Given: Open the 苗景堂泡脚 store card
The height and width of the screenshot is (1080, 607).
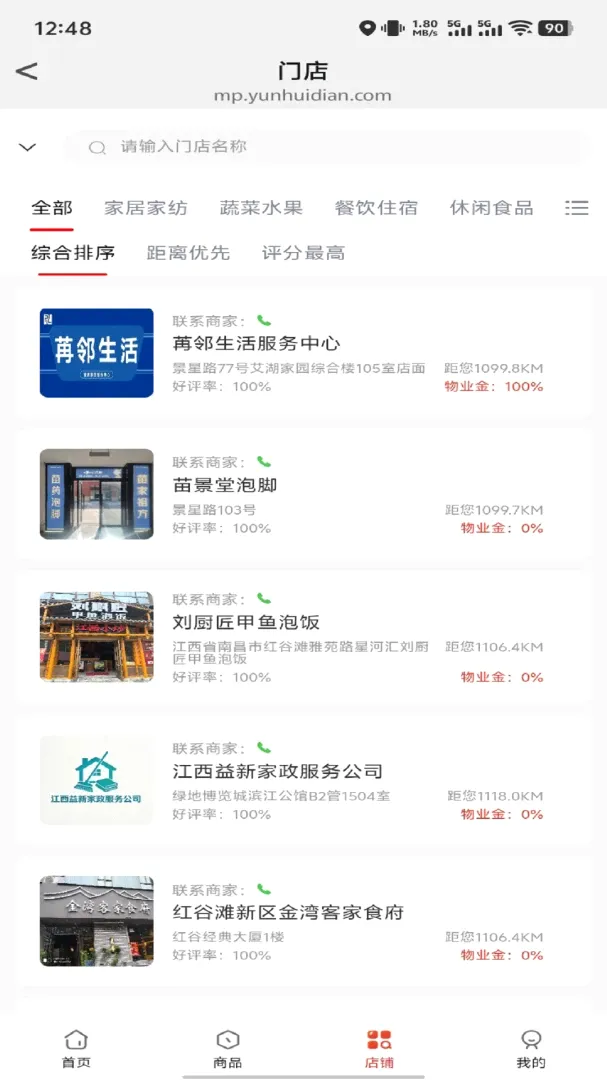Looking at the screenshot, I should click(x=303, y=494).
